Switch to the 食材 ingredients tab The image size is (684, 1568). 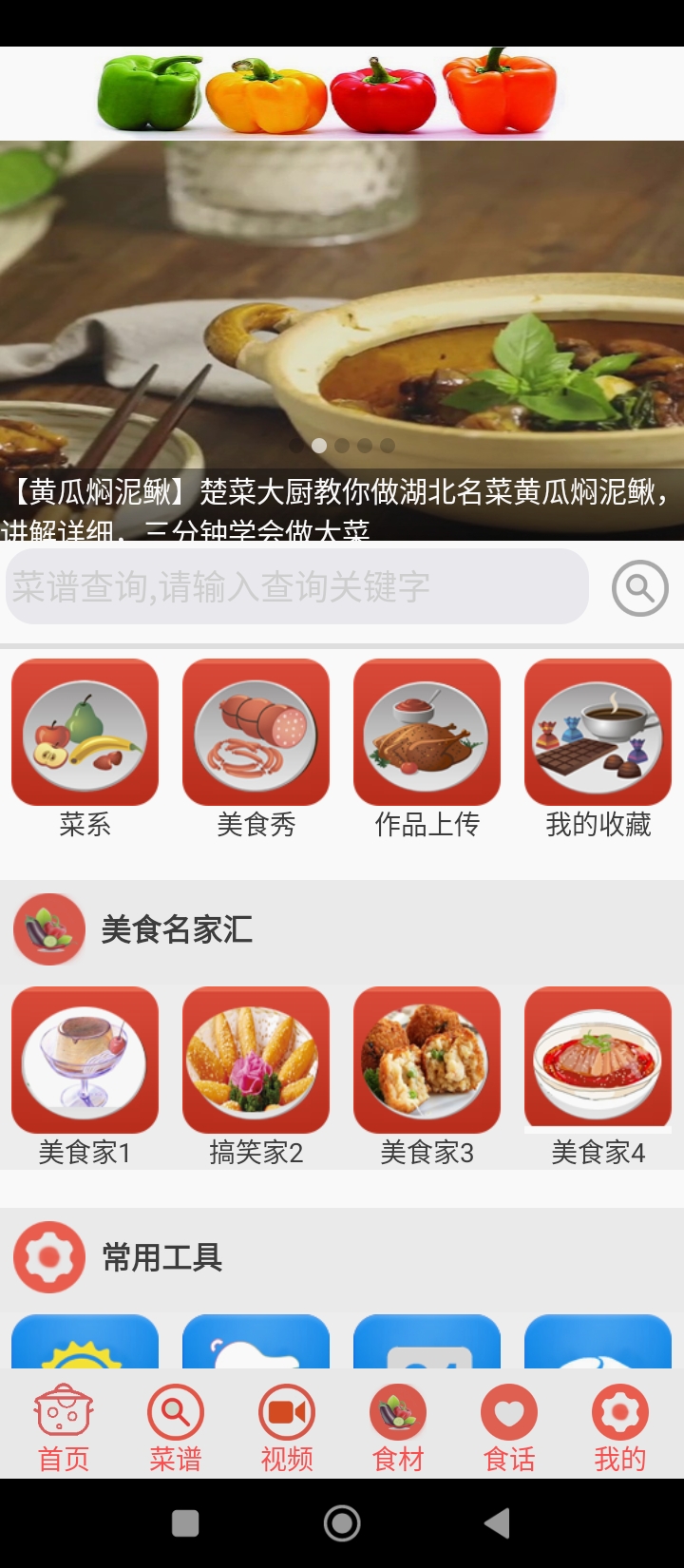click(398, 1426)
